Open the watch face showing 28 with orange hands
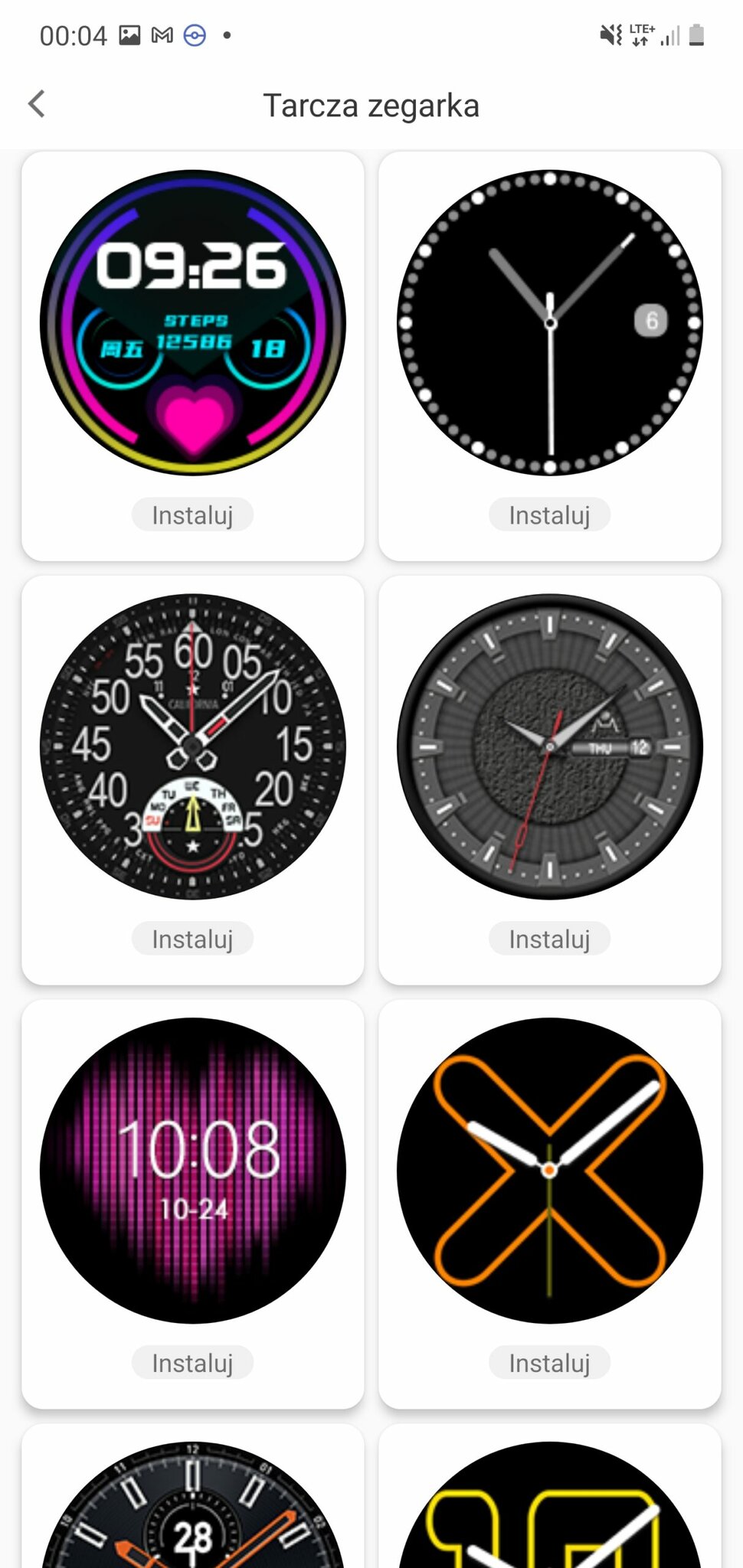Viewport: 743px width, 1568px height. tap(192, 1508)
